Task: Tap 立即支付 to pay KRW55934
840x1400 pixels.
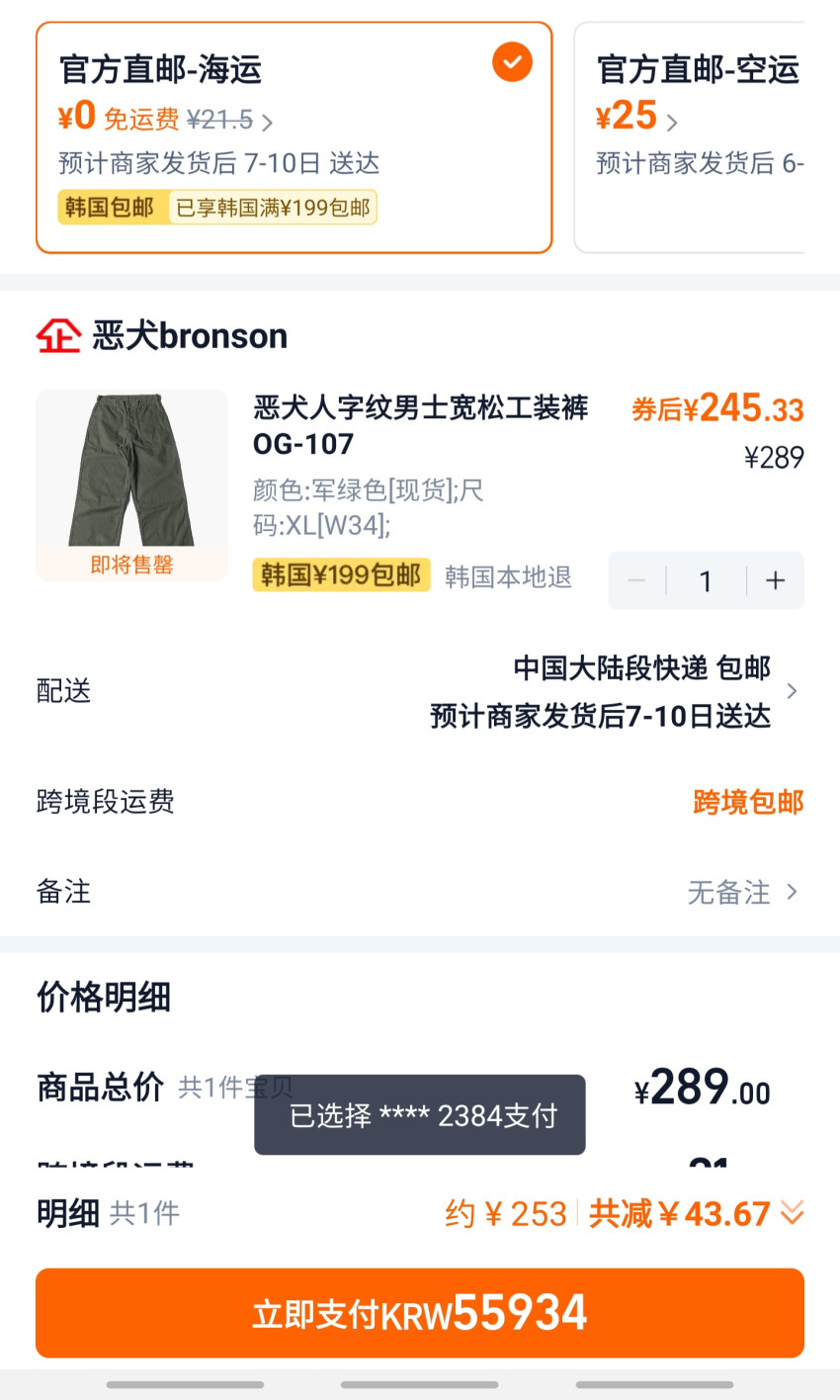Action: click(420, 1313)
